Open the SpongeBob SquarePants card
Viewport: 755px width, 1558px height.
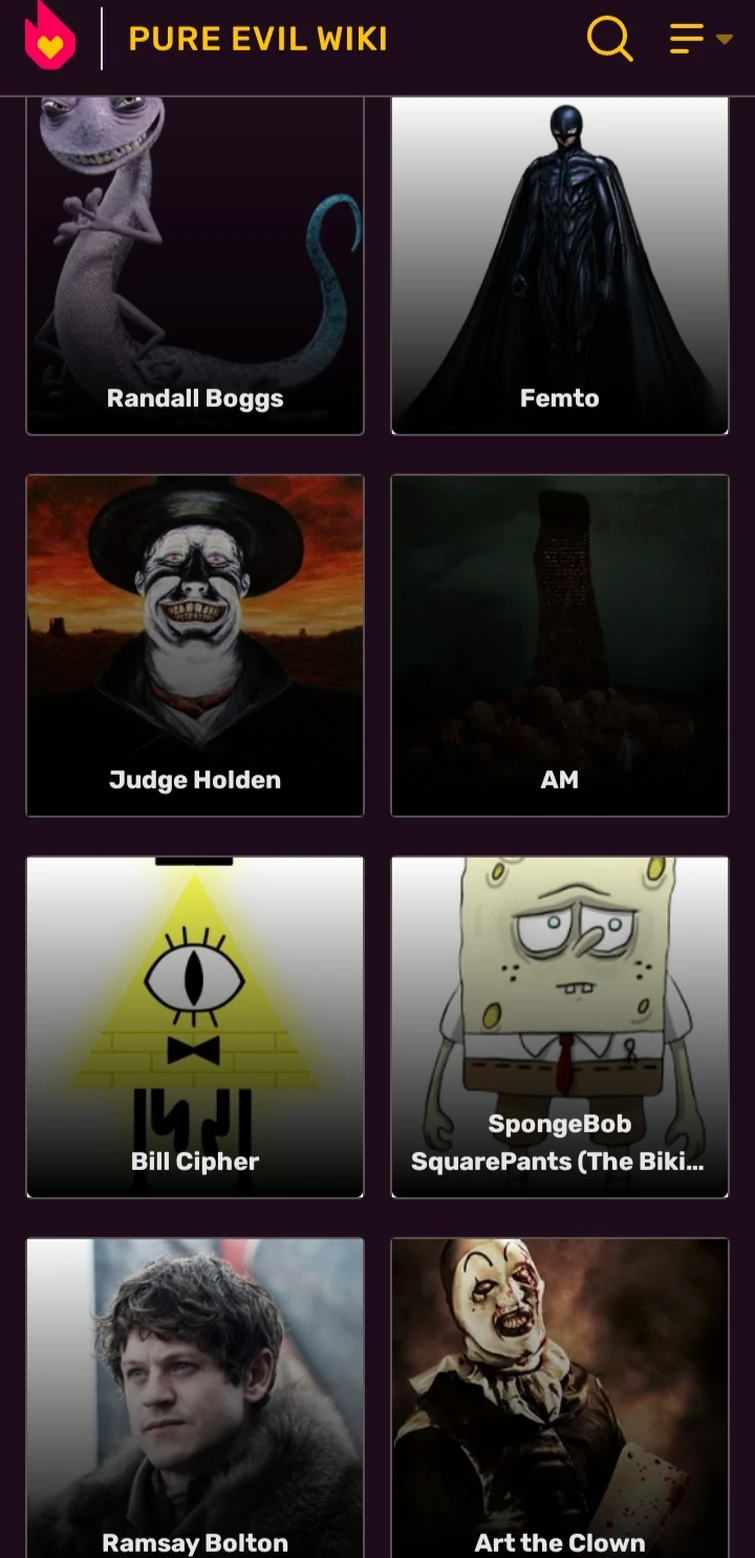(559, 1026)
